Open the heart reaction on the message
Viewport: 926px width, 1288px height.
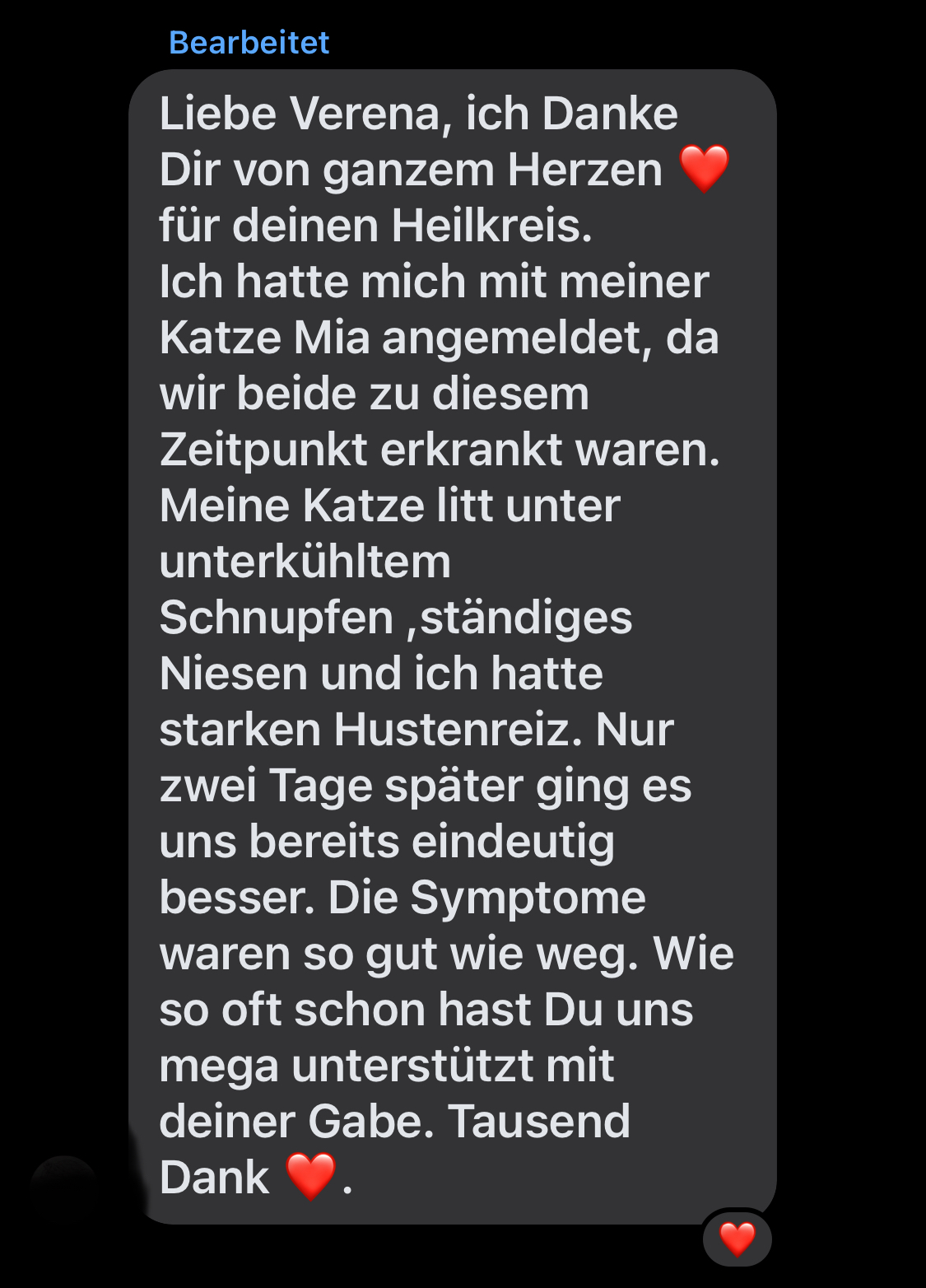737,1238
